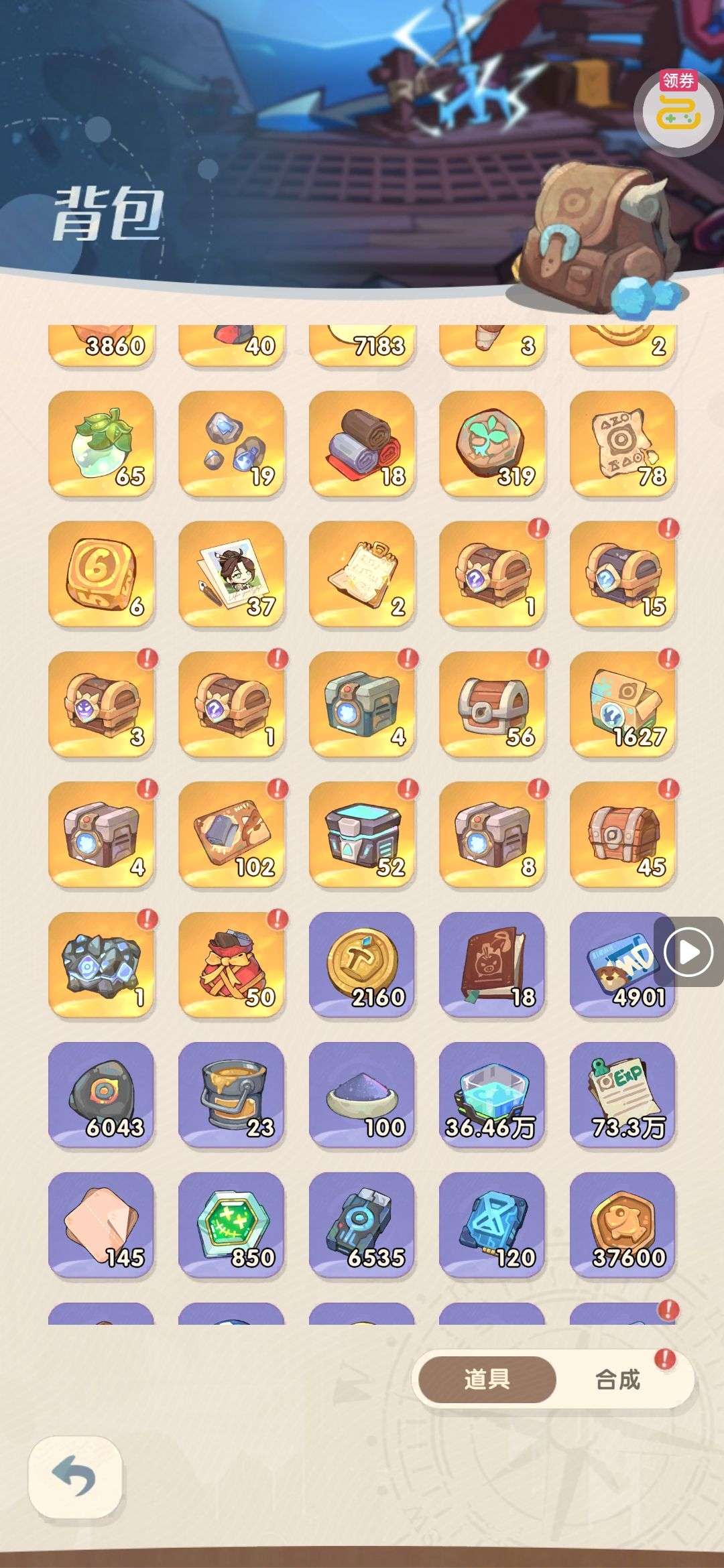The width and height of the screenshot is (724, 1568).
Task: Select the fish coin item with 37600
Action: 622,1224
